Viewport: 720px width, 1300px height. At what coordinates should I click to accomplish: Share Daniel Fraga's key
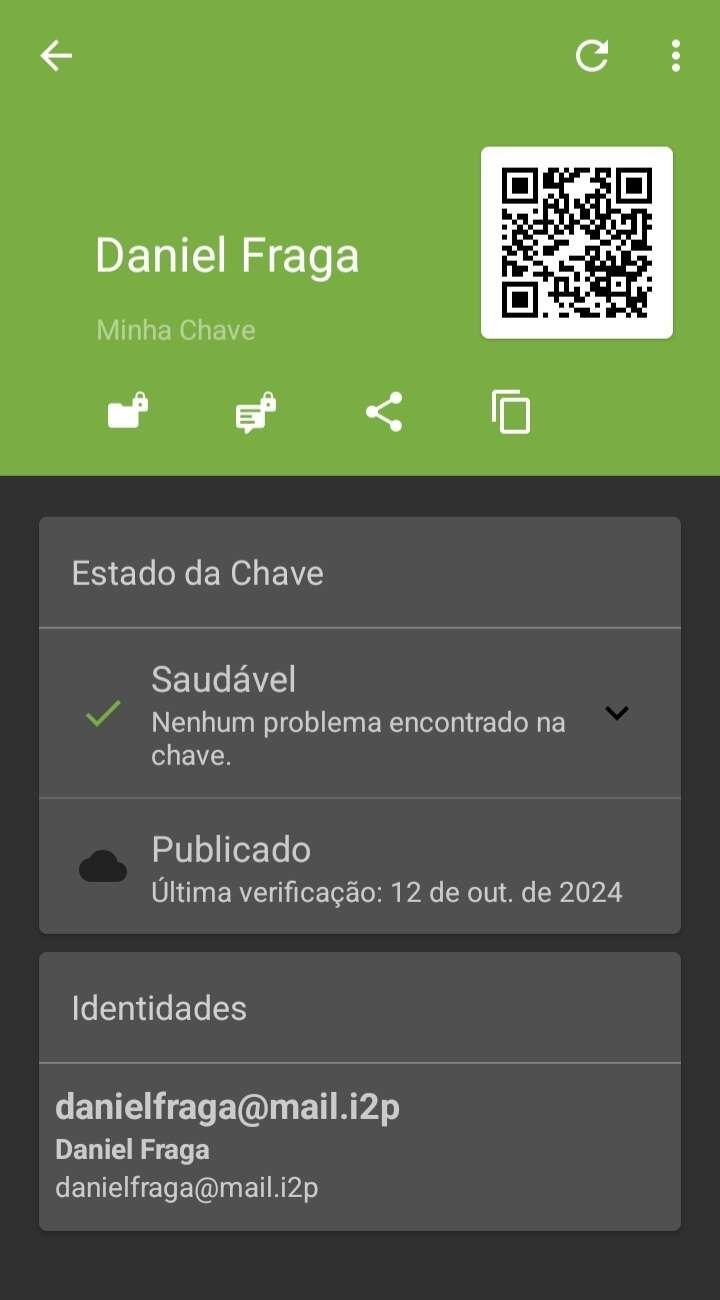click(x=384, y=411)
